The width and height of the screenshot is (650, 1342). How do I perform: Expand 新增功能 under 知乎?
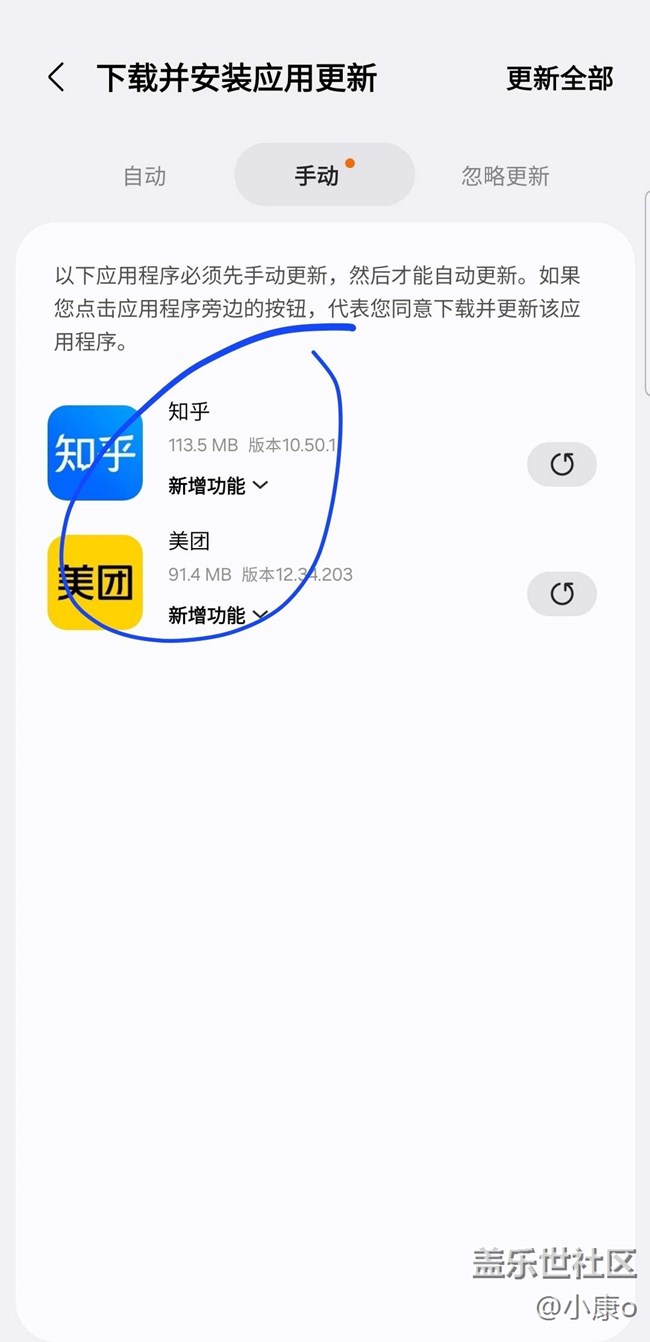coord(218,486)
